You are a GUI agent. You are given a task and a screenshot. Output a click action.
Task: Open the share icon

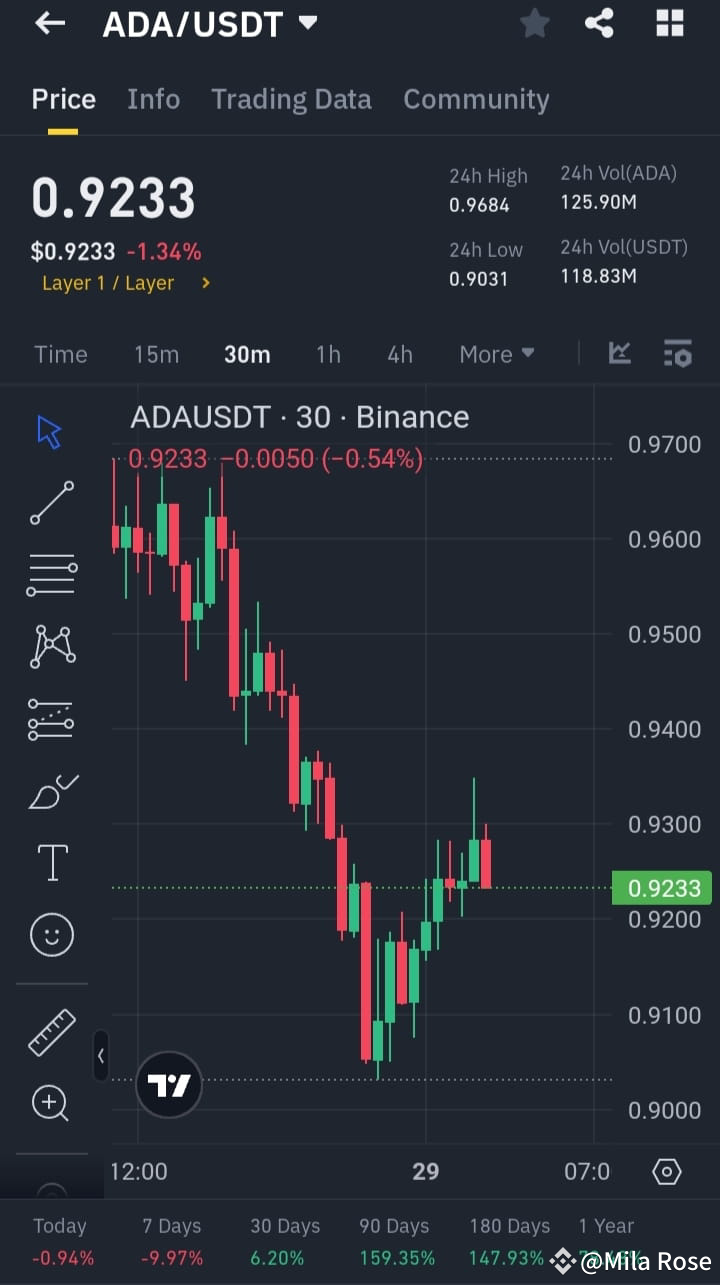point(599,23)
